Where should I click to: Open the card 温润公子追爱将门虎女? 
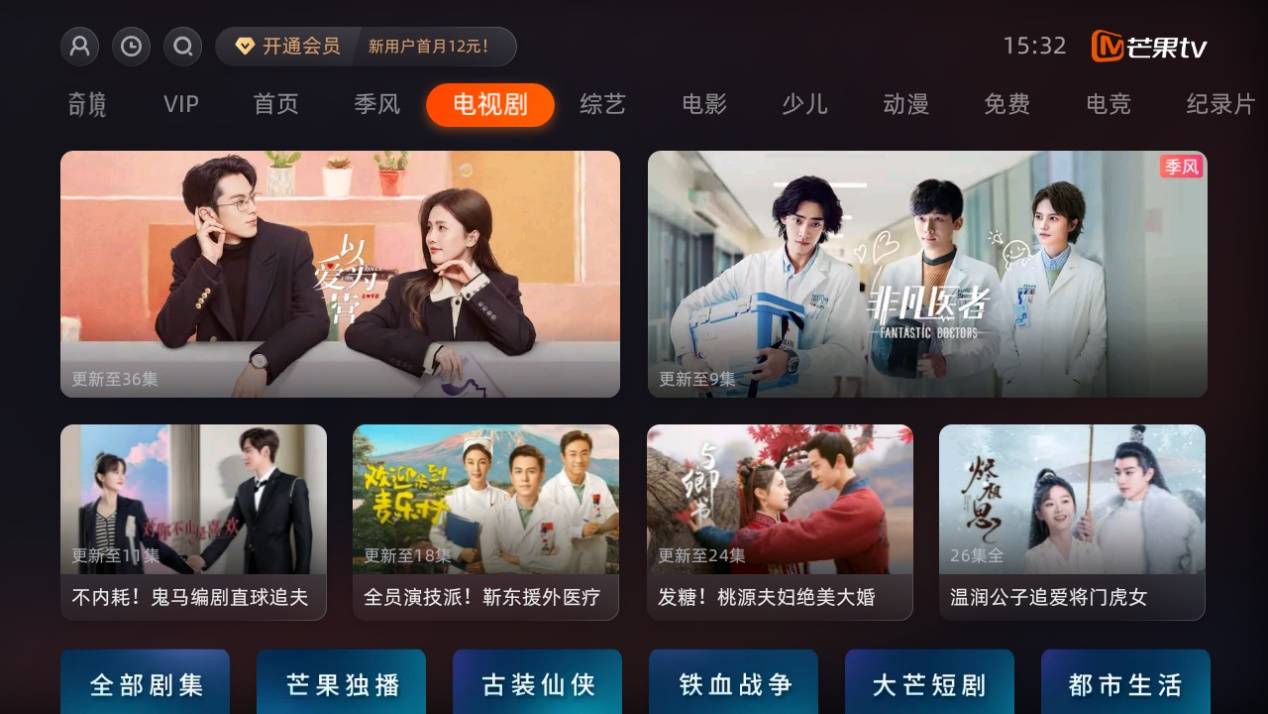coord(1072,522)
